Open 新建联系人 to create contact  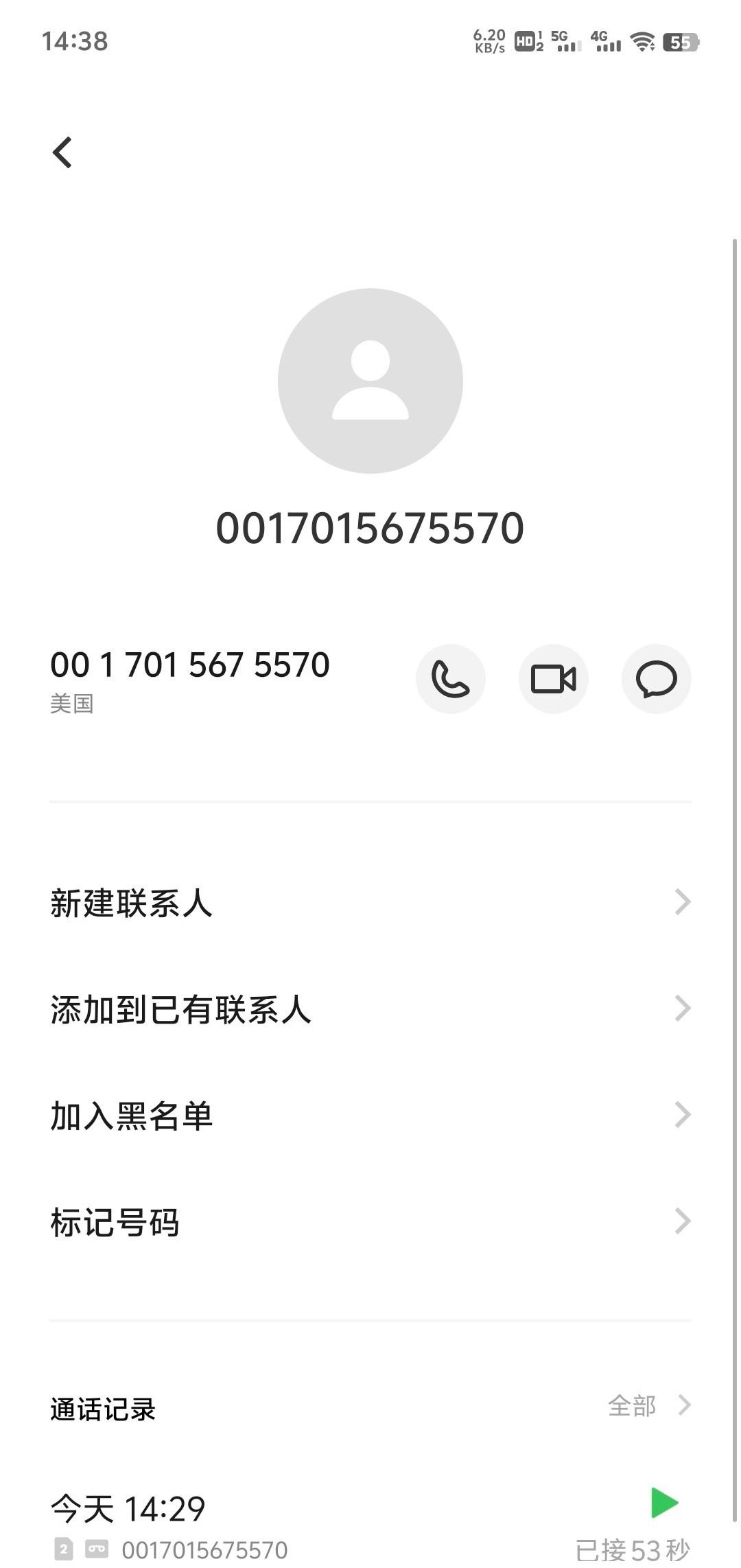coord(370,903)
